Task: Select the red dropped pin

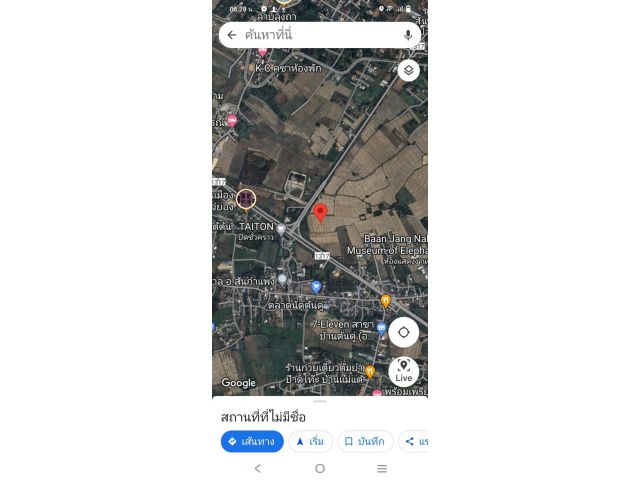Action: coord(320,212)
